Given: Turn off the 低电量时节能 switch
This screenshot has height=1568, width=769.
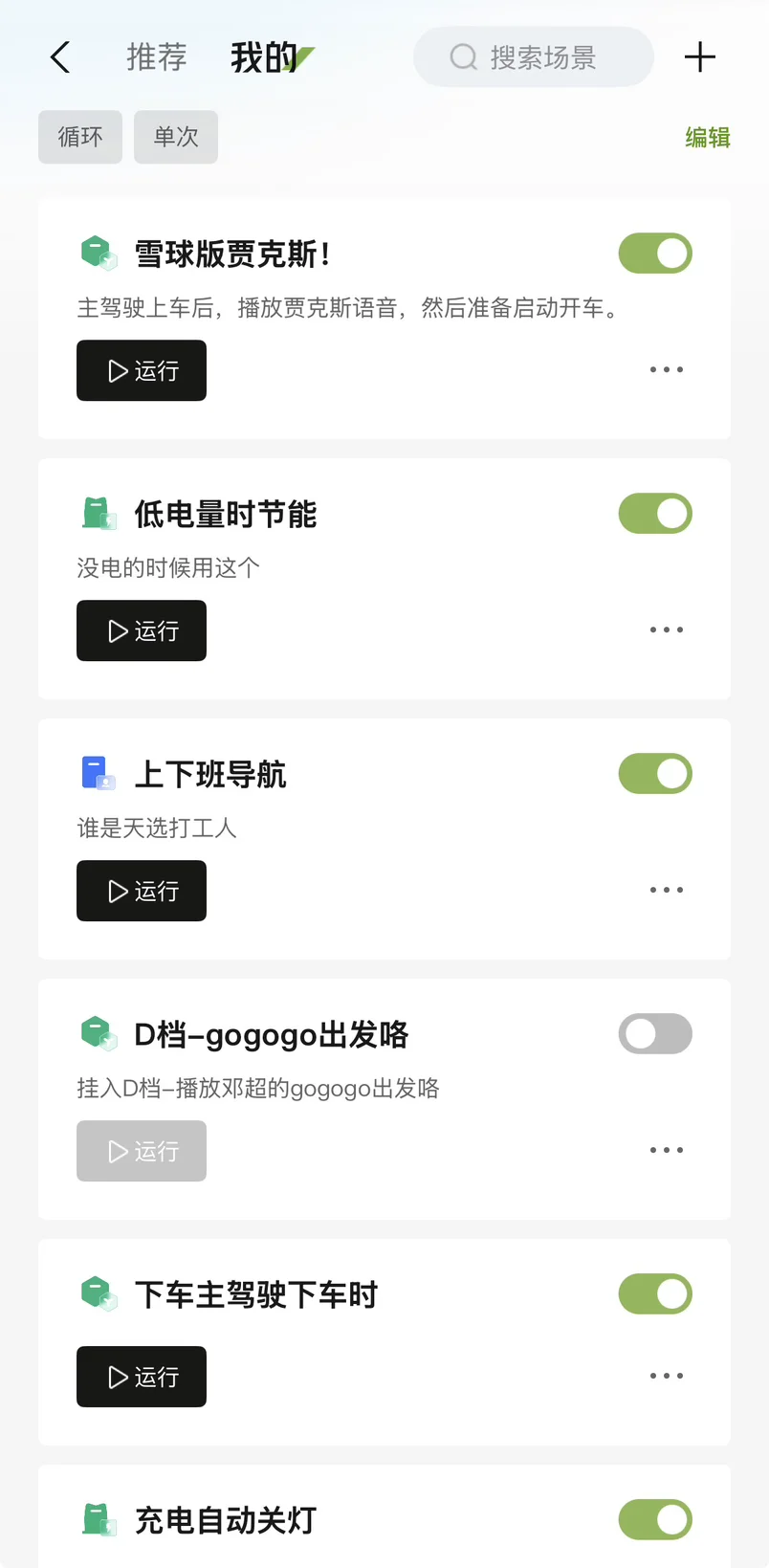Looking at the screenshot, I should point(655,514).
